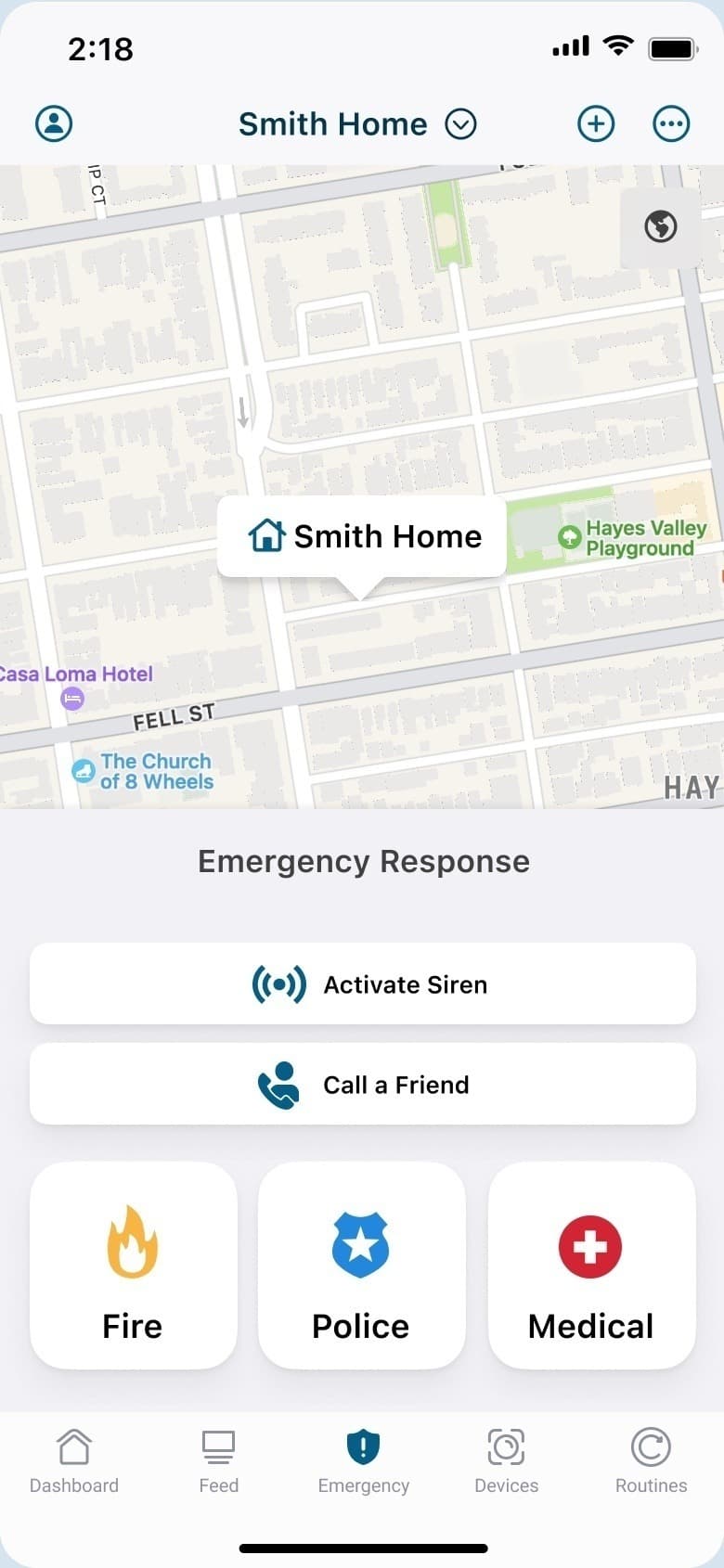Tap the plus add icon
The height and width of the screenshot is (1568, 724).
[x=596, y=123]
